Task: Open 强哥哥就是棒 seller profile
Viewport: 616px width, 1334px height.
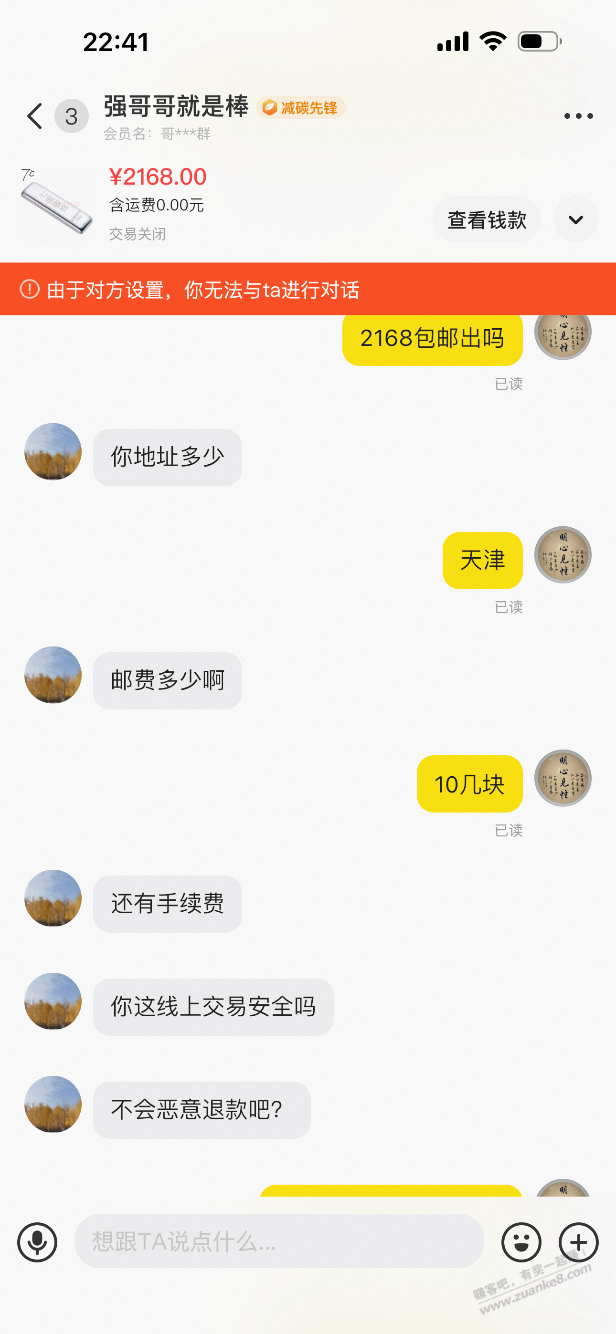Action: tap(176, 108)
